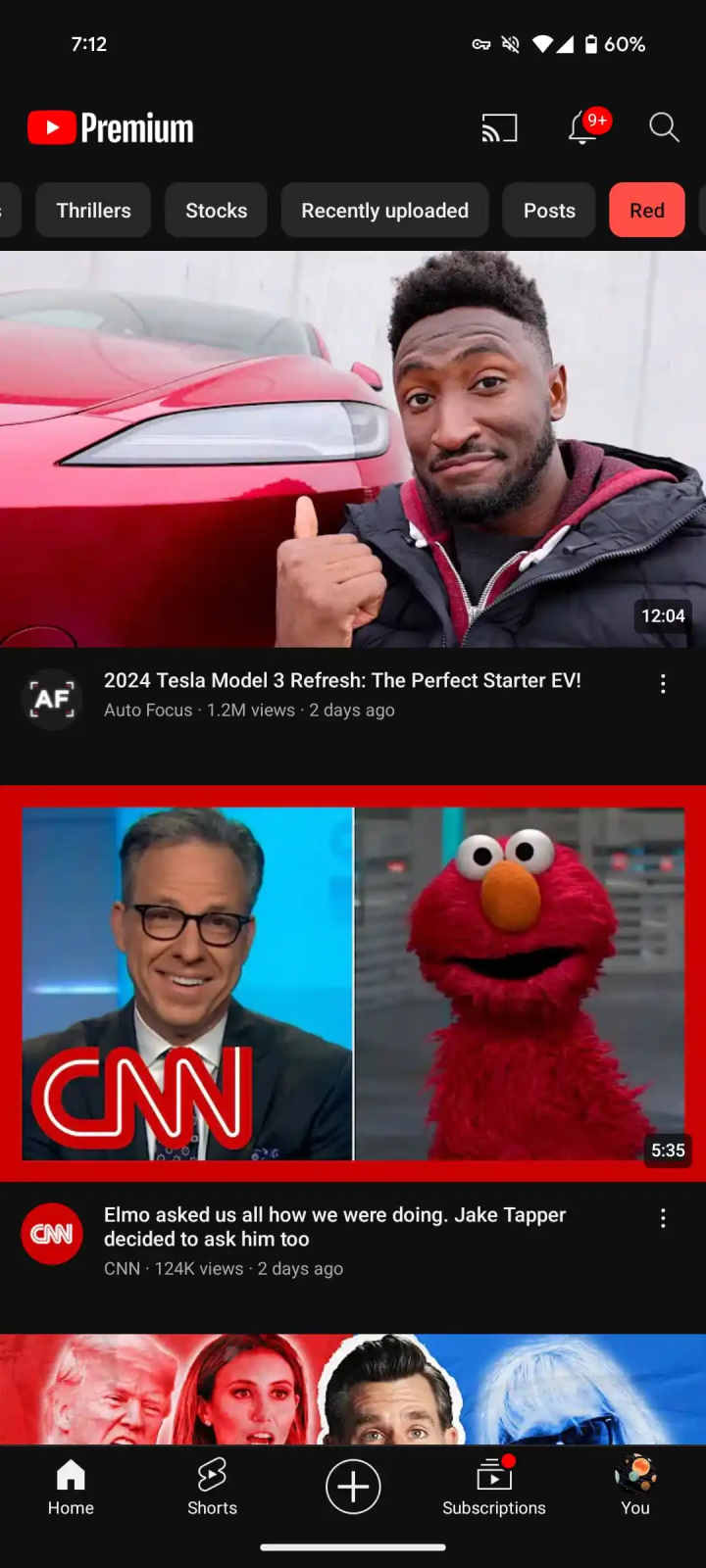Switch to the Subscriptions tab
The image size is (706, 1568).
pyautogui.click(x=493, y=1487)
